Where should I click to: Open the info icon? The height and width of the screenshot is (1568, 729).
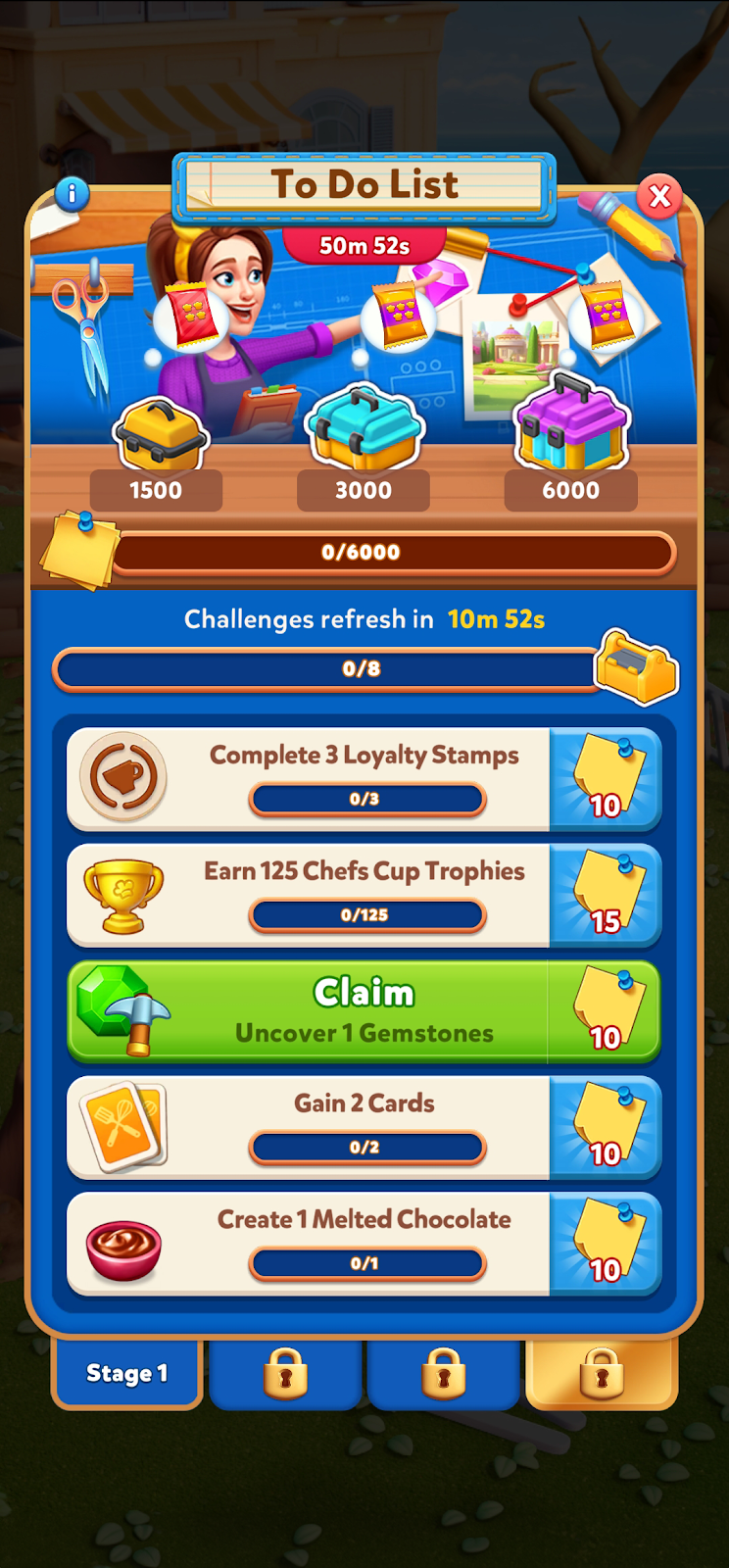(73, 194)
